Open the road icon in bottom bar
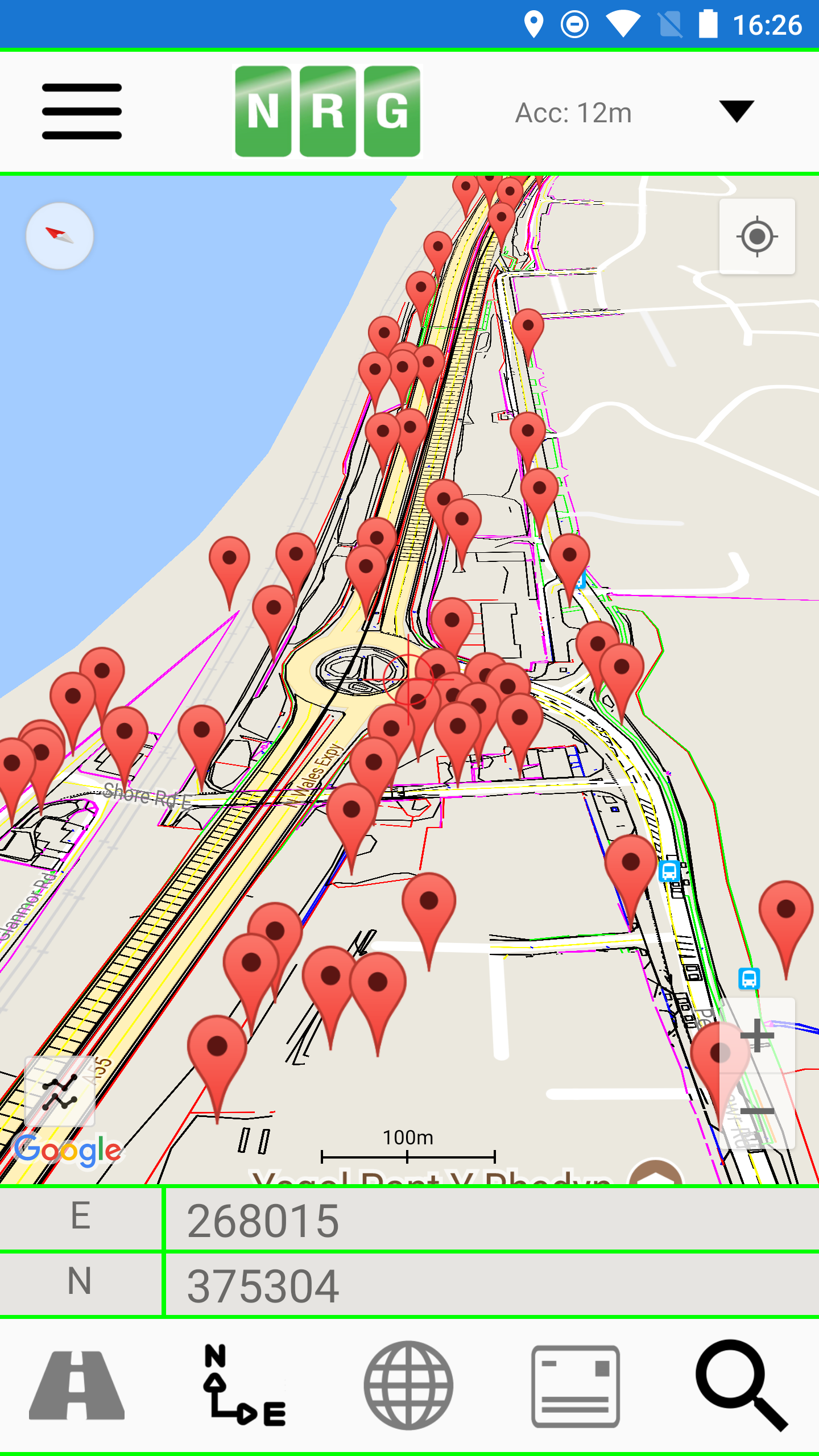Viewport: 819px width, 1456px height. [77, 1385]
